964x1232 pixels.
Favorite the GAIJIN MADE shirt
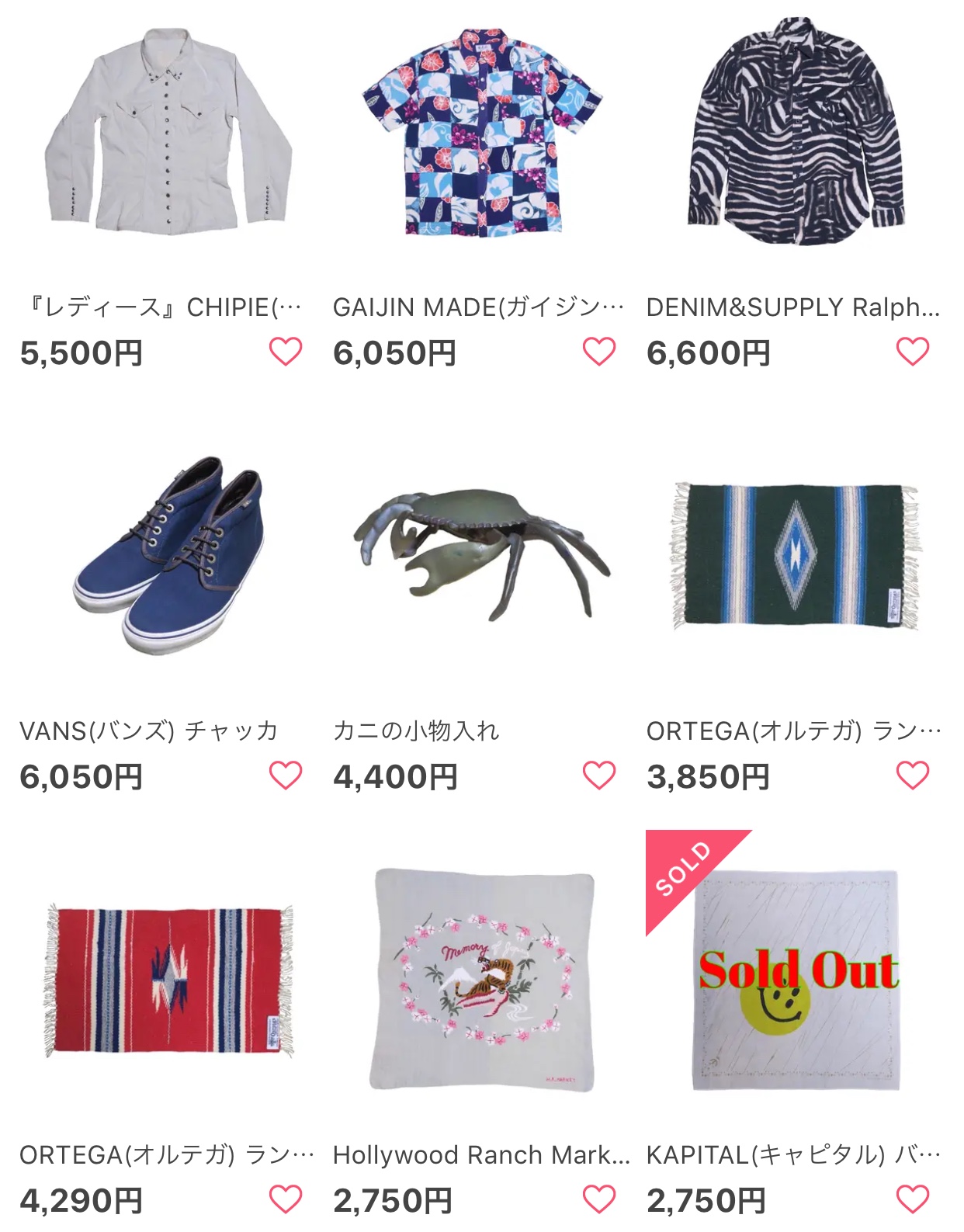[599, 352]
